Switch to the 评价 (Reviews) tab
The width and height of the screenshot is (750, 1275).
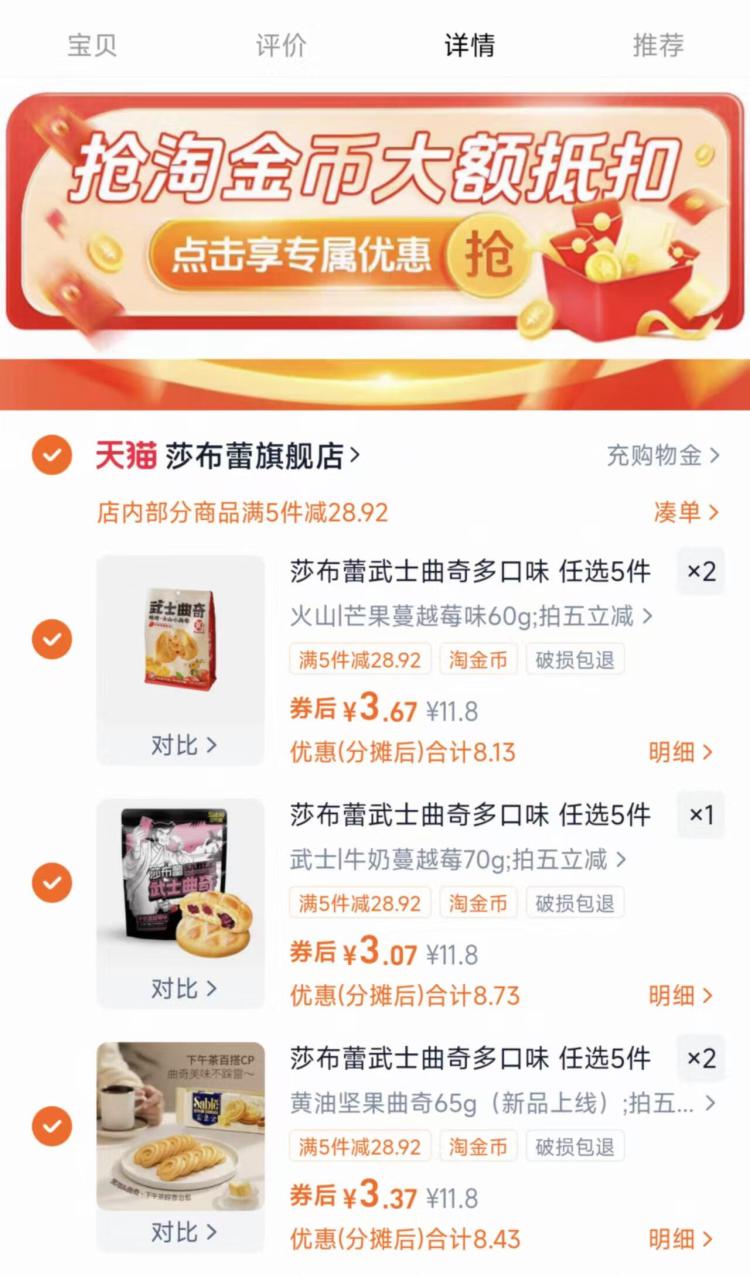(x=281, y=45)
